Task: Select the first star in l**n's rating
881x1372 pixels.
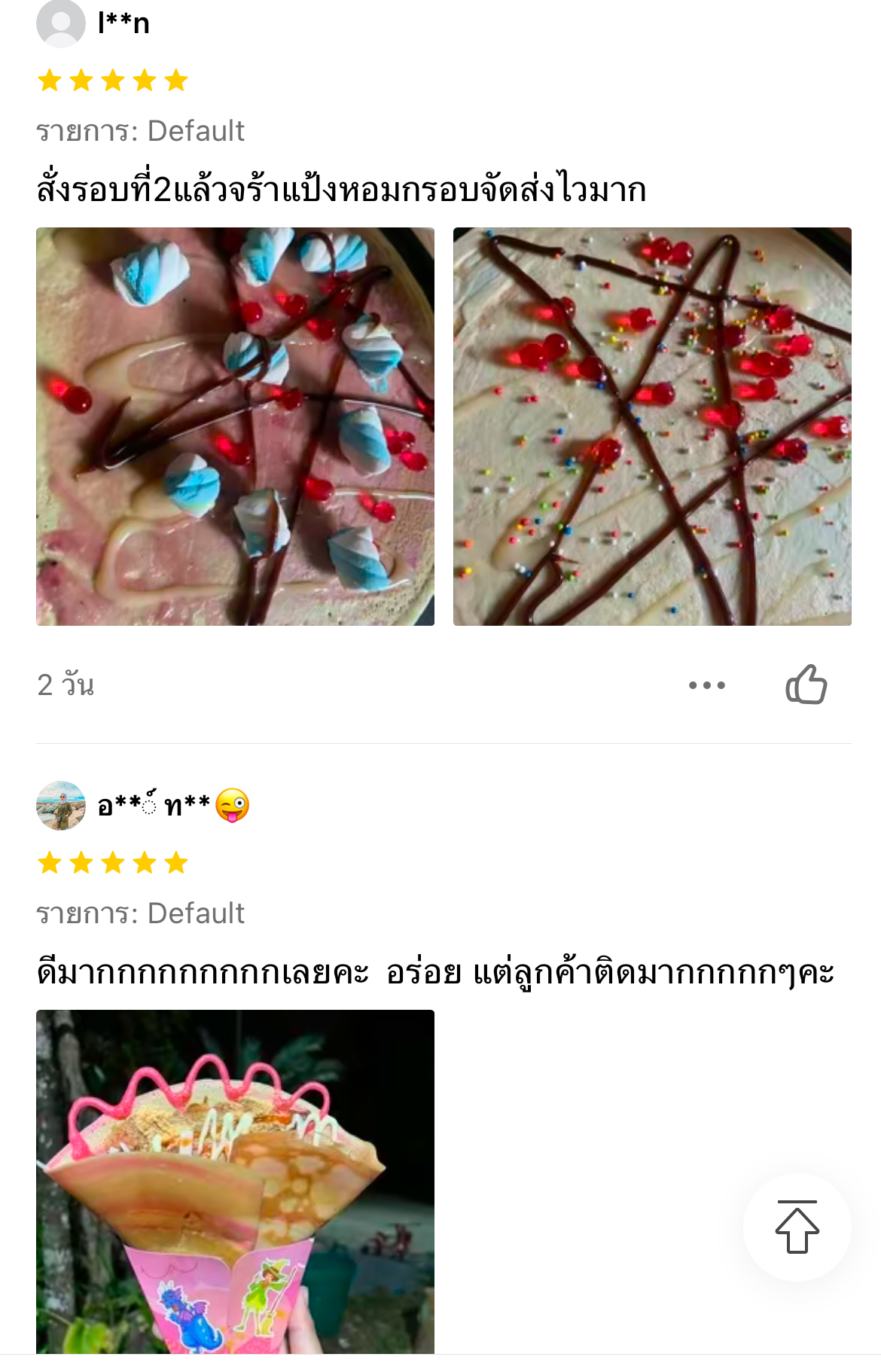Action: [x=48, y=81]
